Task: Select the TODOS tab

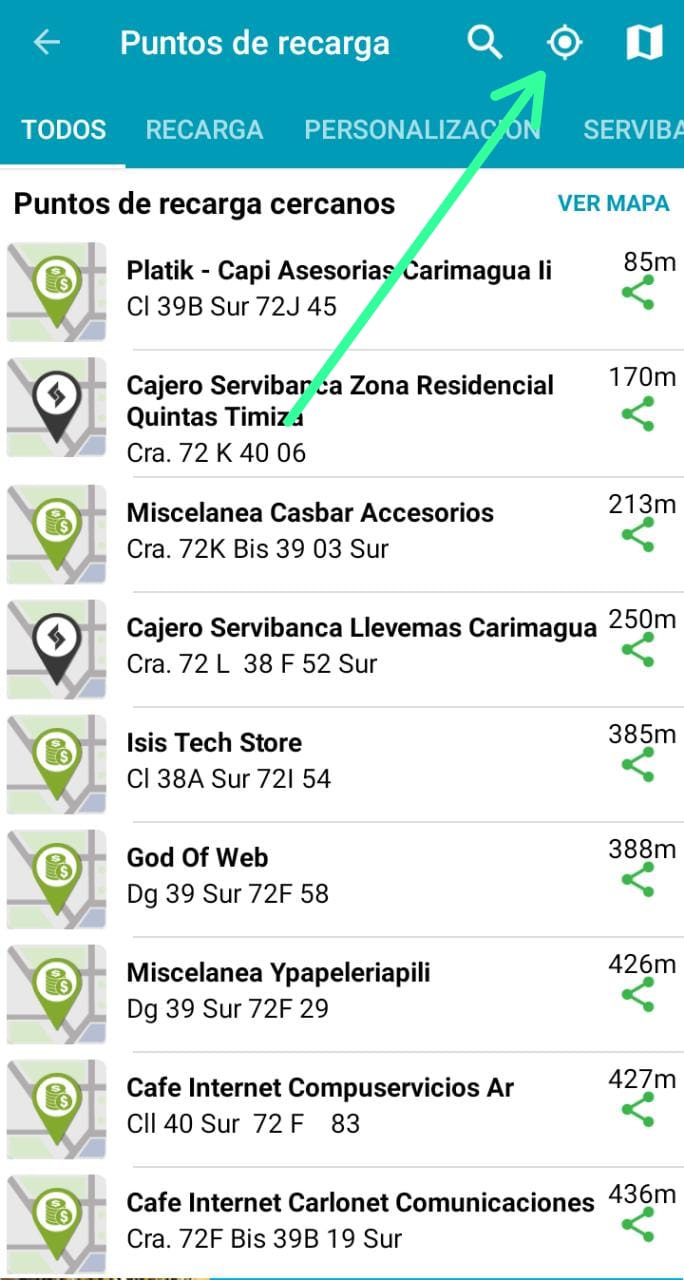Action: click(x=64, y=130)
